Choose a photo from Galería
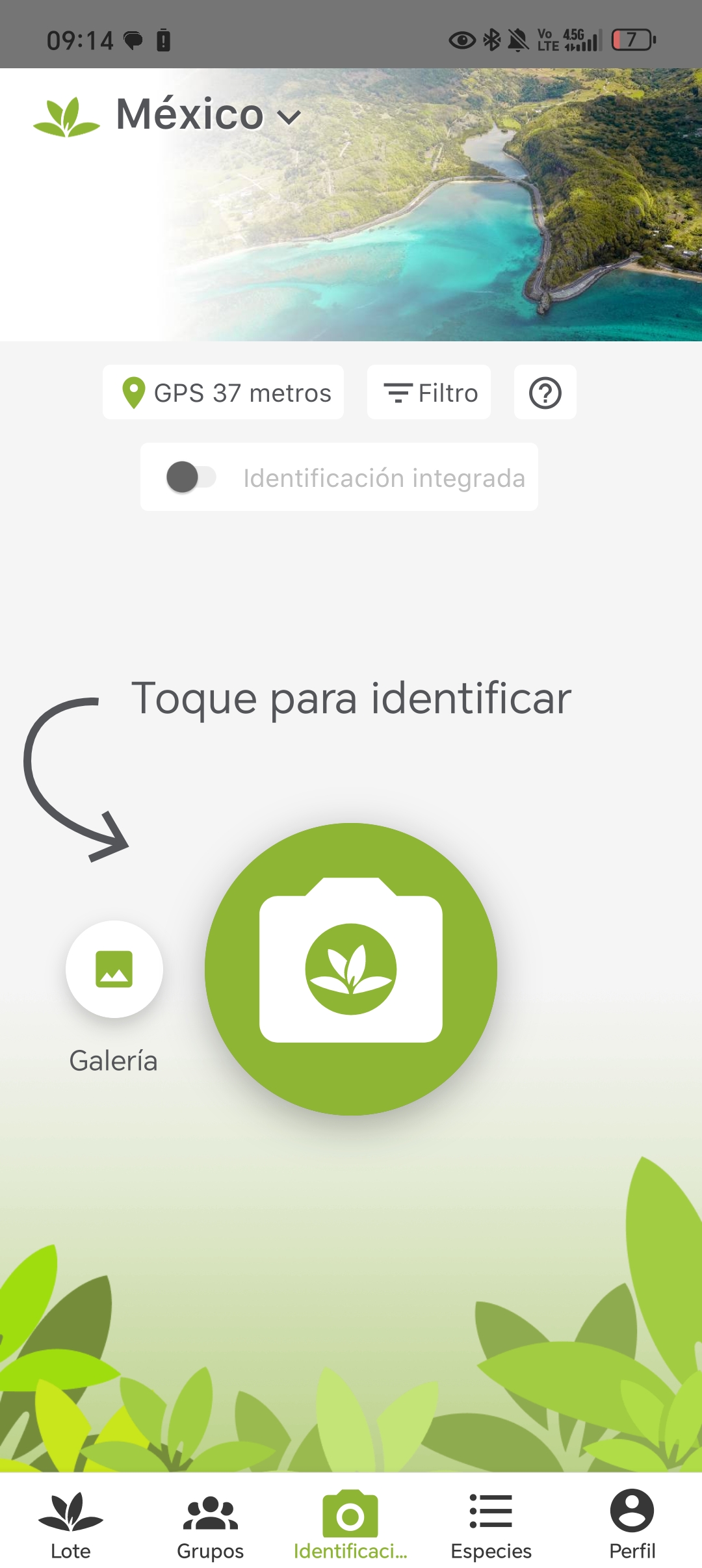This screenshot has width=702, height=1568. click(114, 969)
